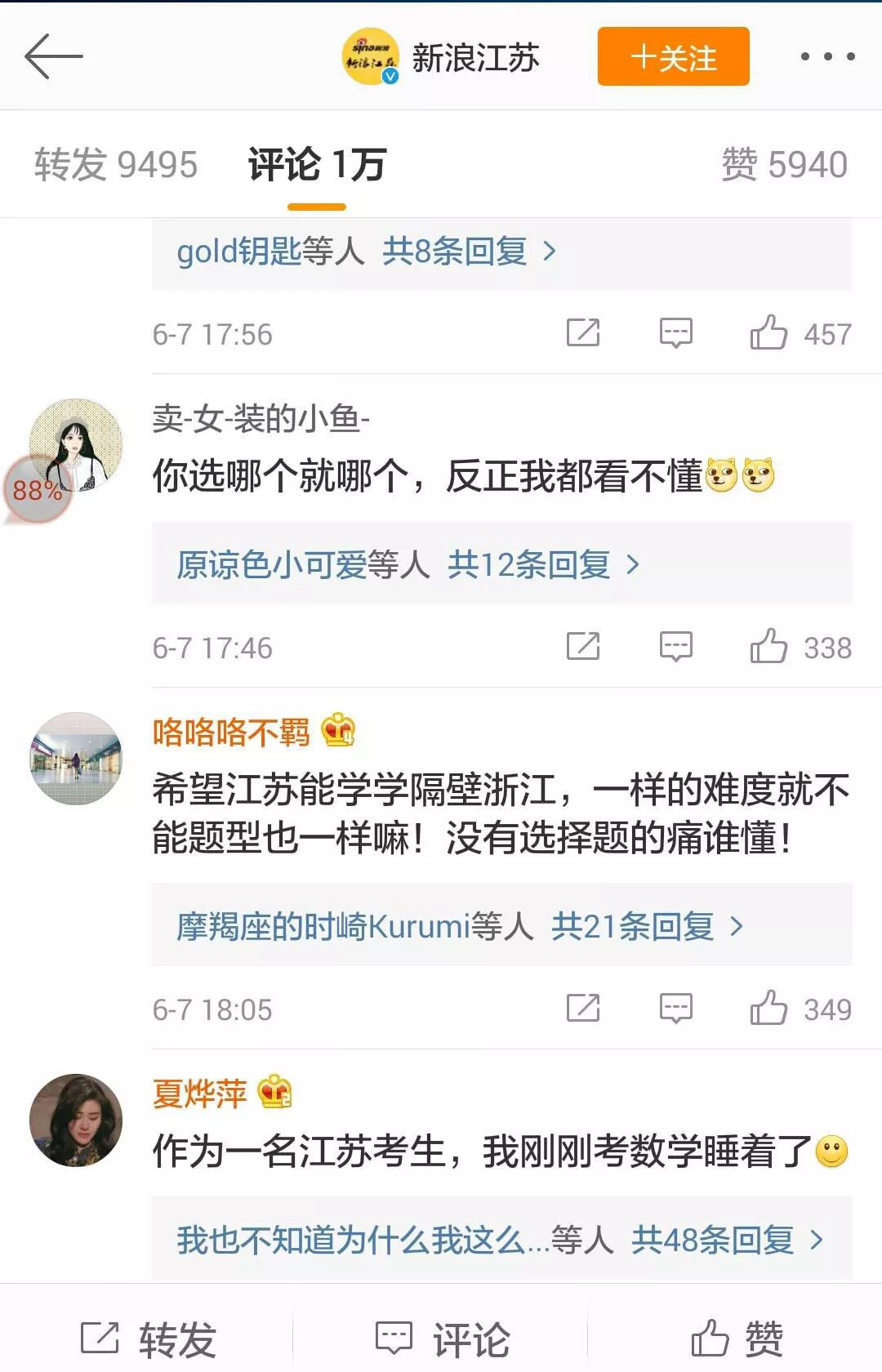Viewport: 882px width, 1372px height.
Task: Expand 原谅色小可爱等人 共12条回复
Action: click(x=408, y=564)
